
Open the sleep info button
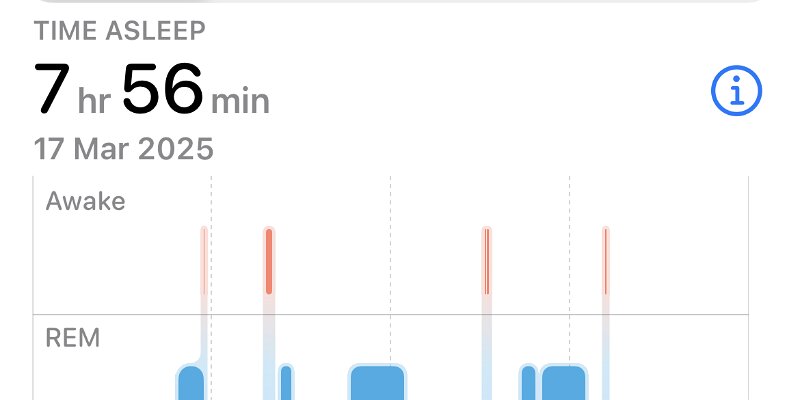736,93
